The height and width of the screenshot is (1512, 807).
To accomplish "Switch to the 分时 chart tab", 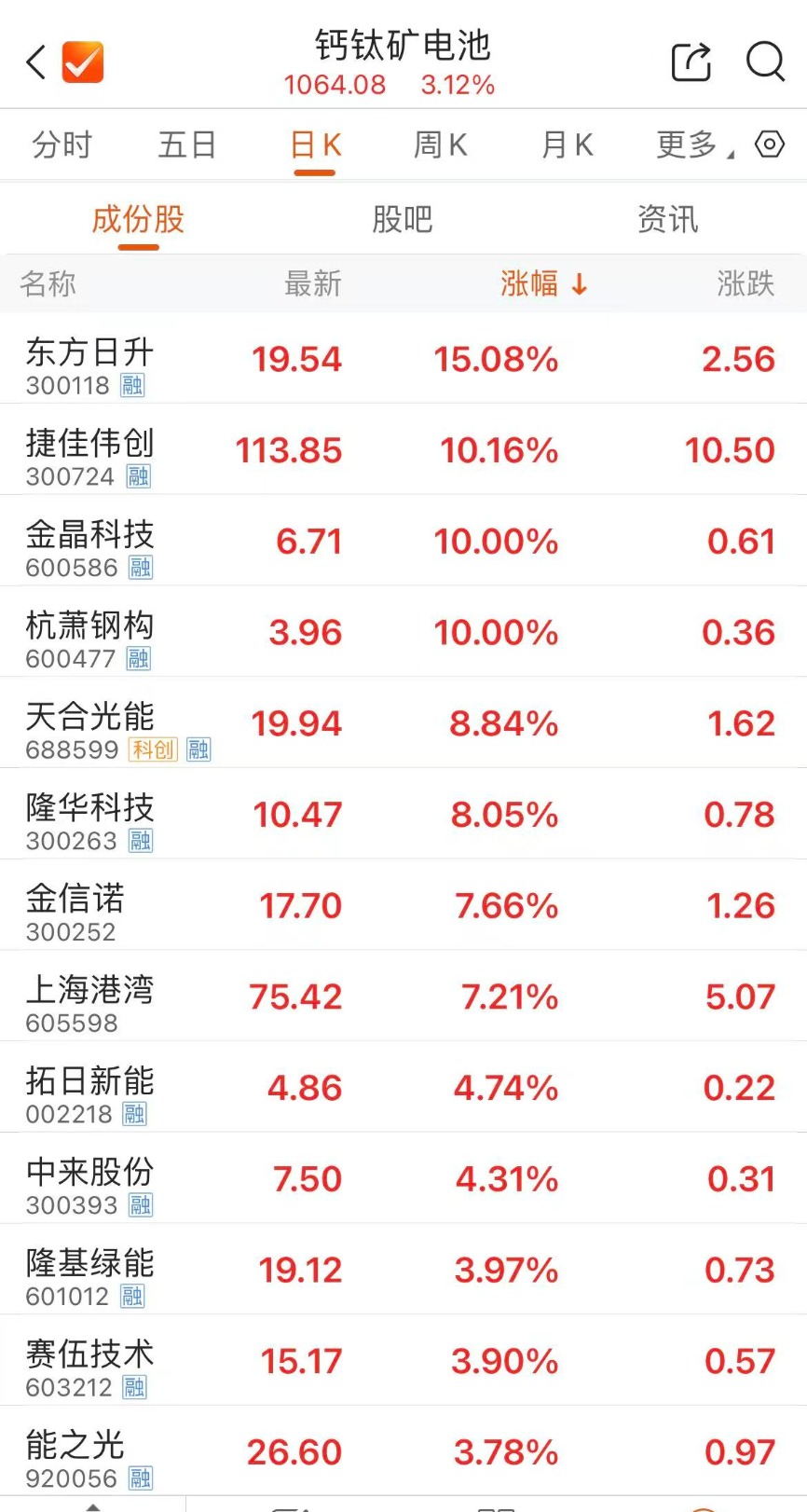I will pyautogui.click(x=62, y=145).
